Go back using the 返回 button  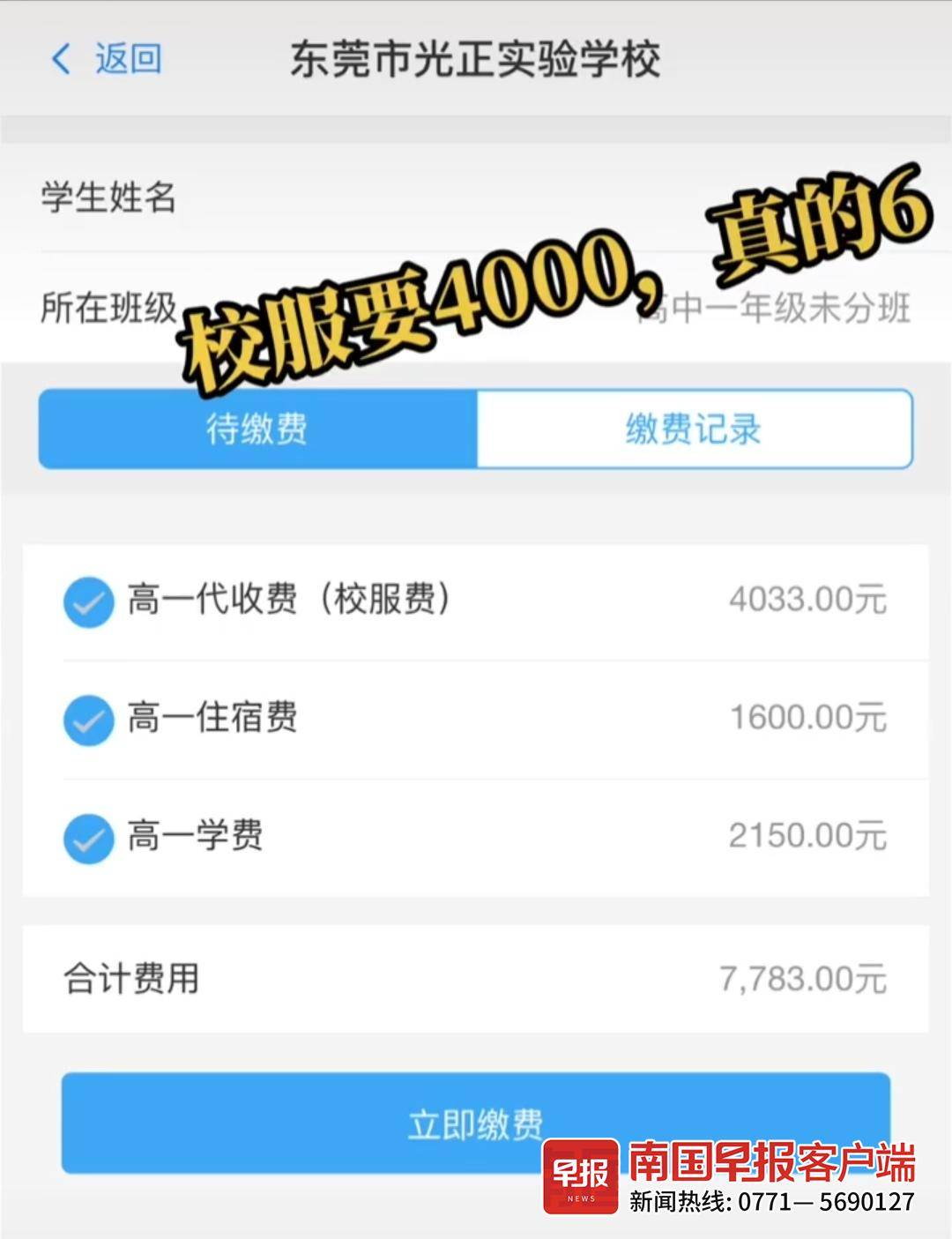pyautogui.click(x=106, y=59)
